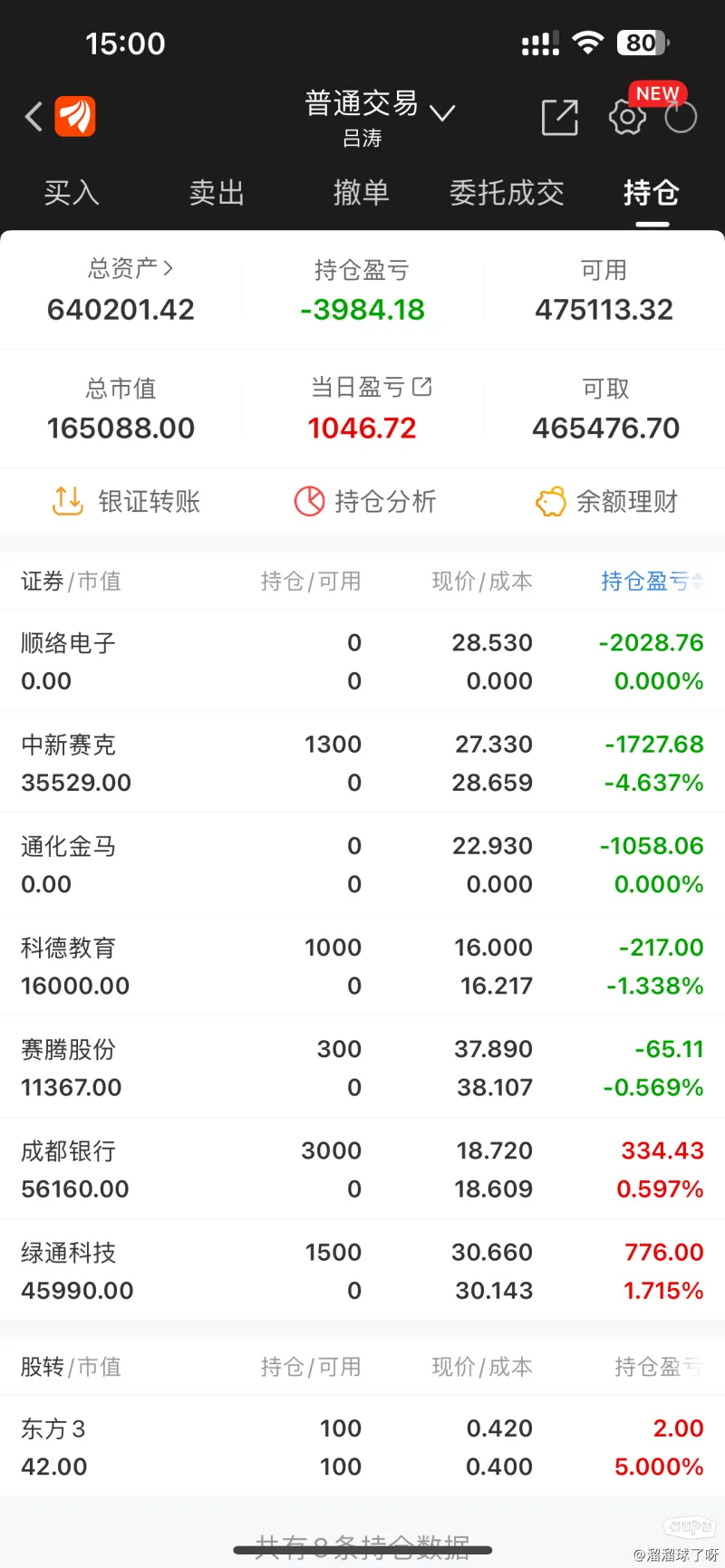The height and width of the screenshot is (1568, 725).
Task: Switch to the 买入 tab
Action: pyautogui.click(x=72, y=193)
